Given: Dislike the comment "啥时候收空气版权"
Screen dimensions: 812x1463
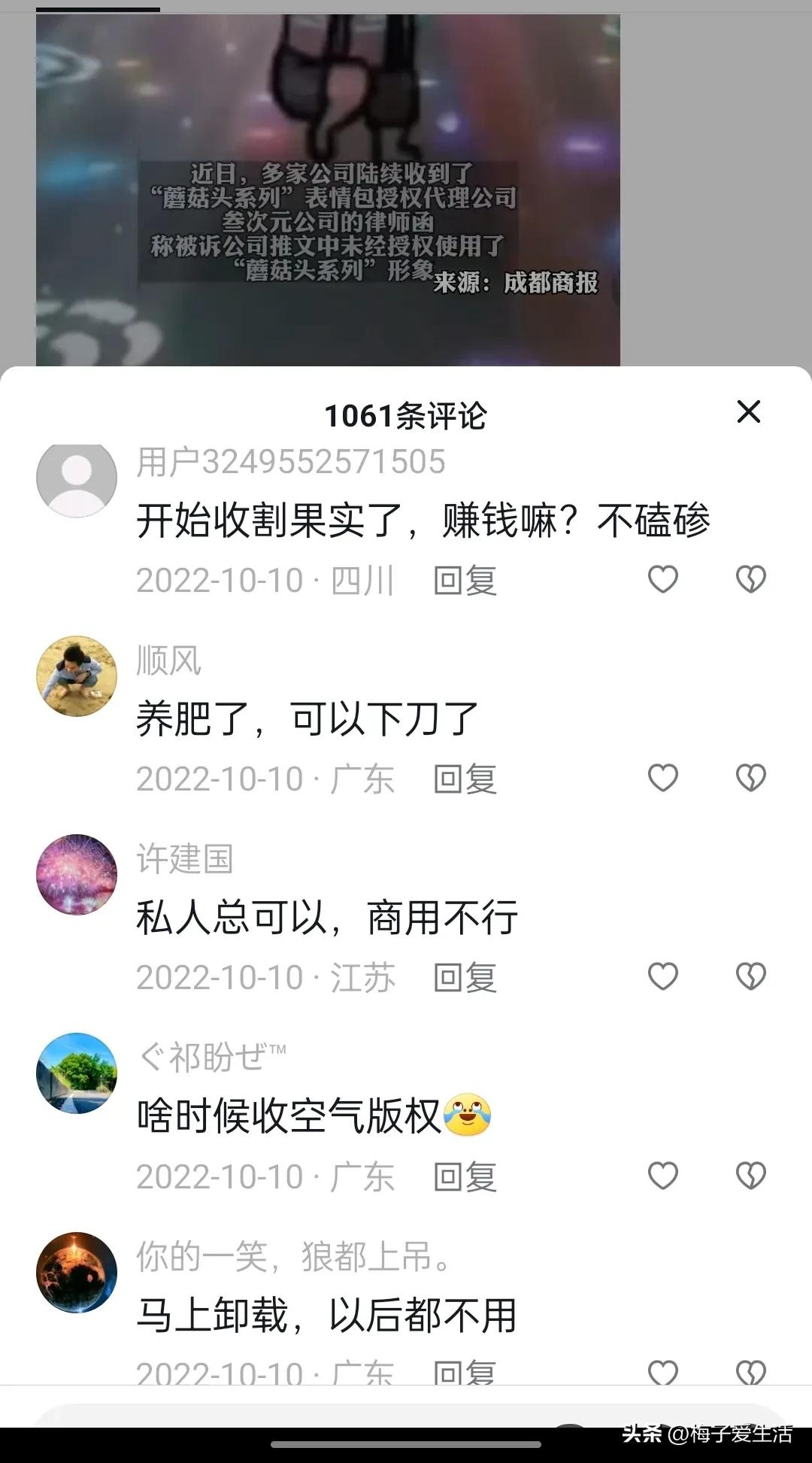Looking at the screenshot, I should [x=750, y=1176].
